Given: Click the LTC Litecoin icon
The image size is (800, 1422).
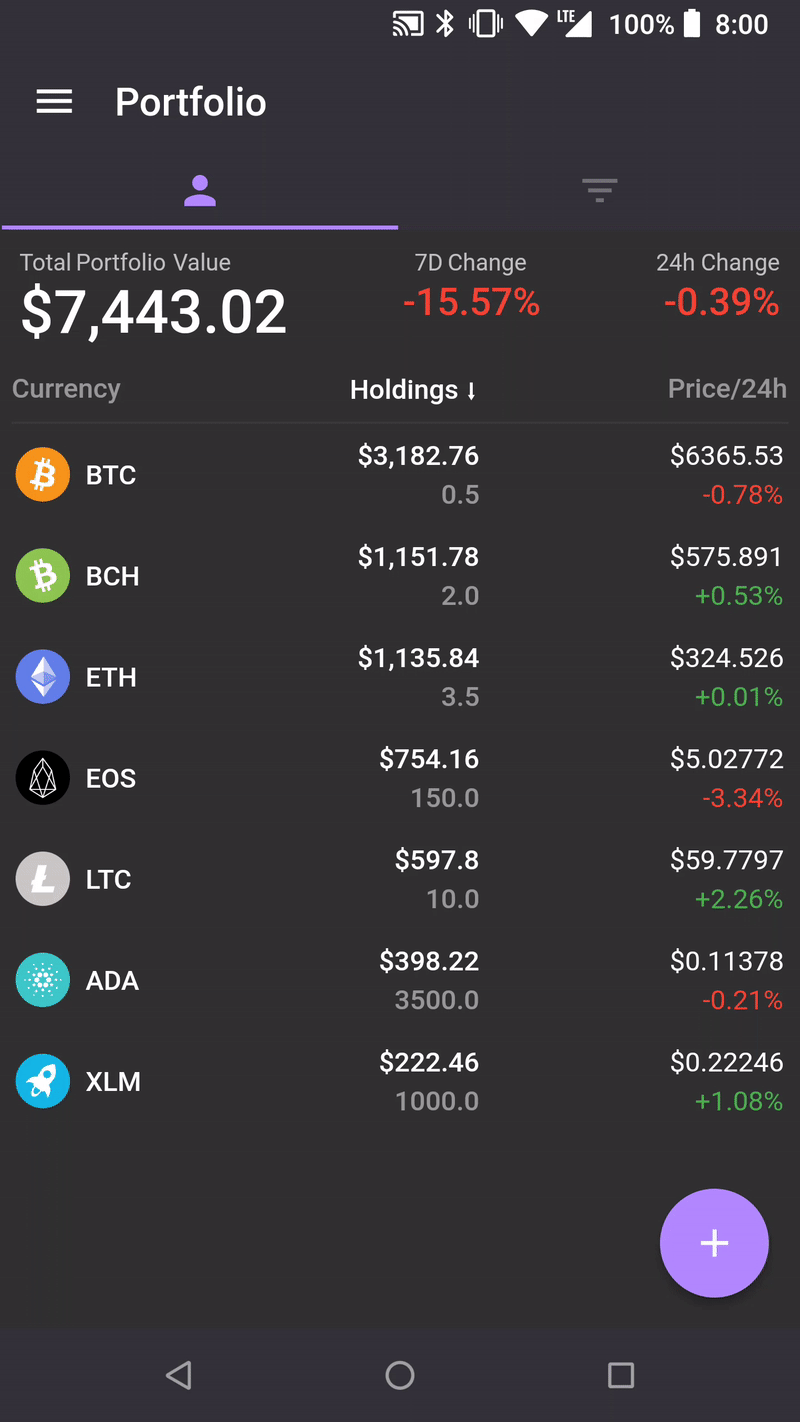Looking at the screenshot, I should pyautogui.click(x=42, y=878).
